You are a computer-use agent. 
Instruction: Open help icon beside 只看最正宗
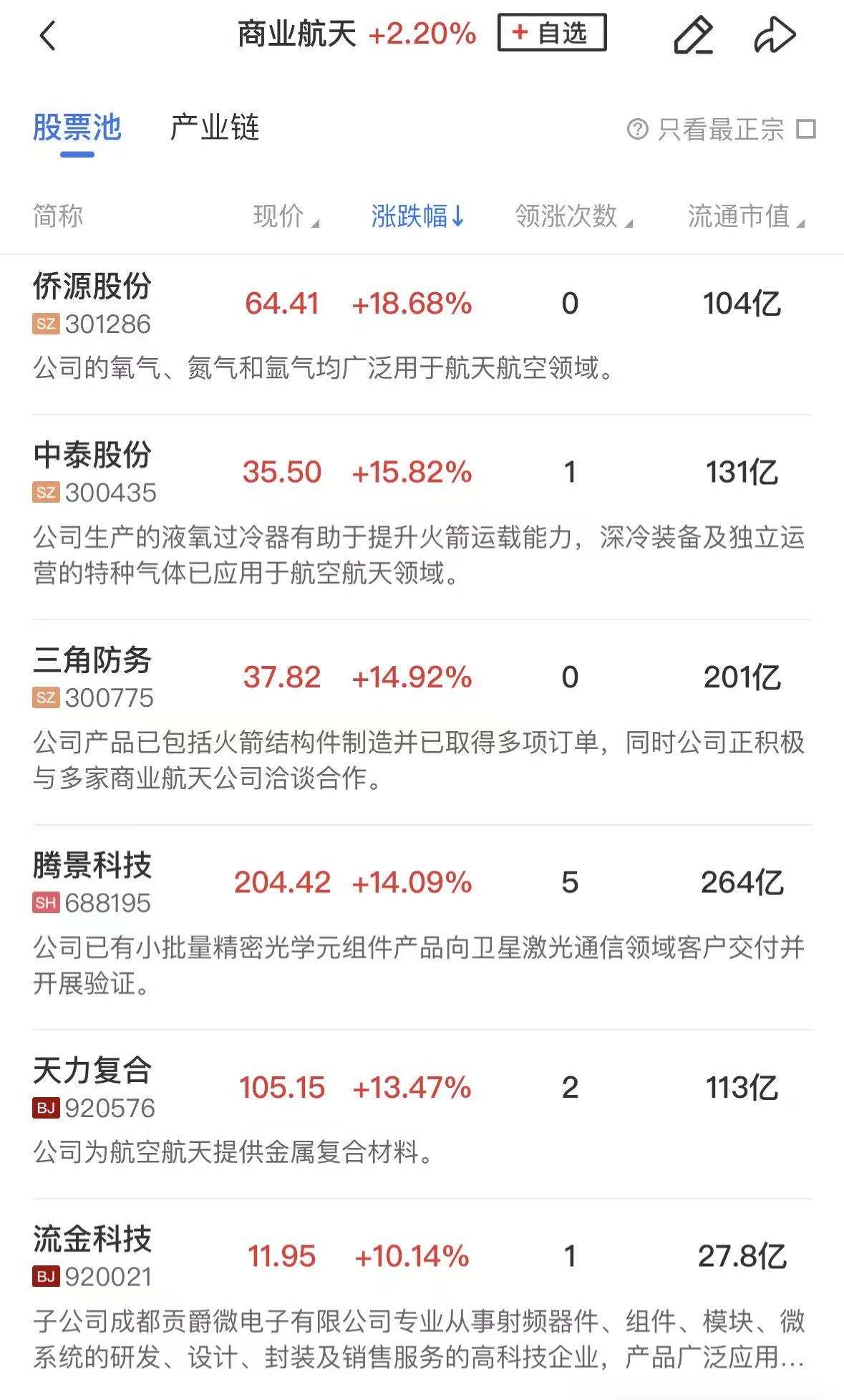point(636,130)
